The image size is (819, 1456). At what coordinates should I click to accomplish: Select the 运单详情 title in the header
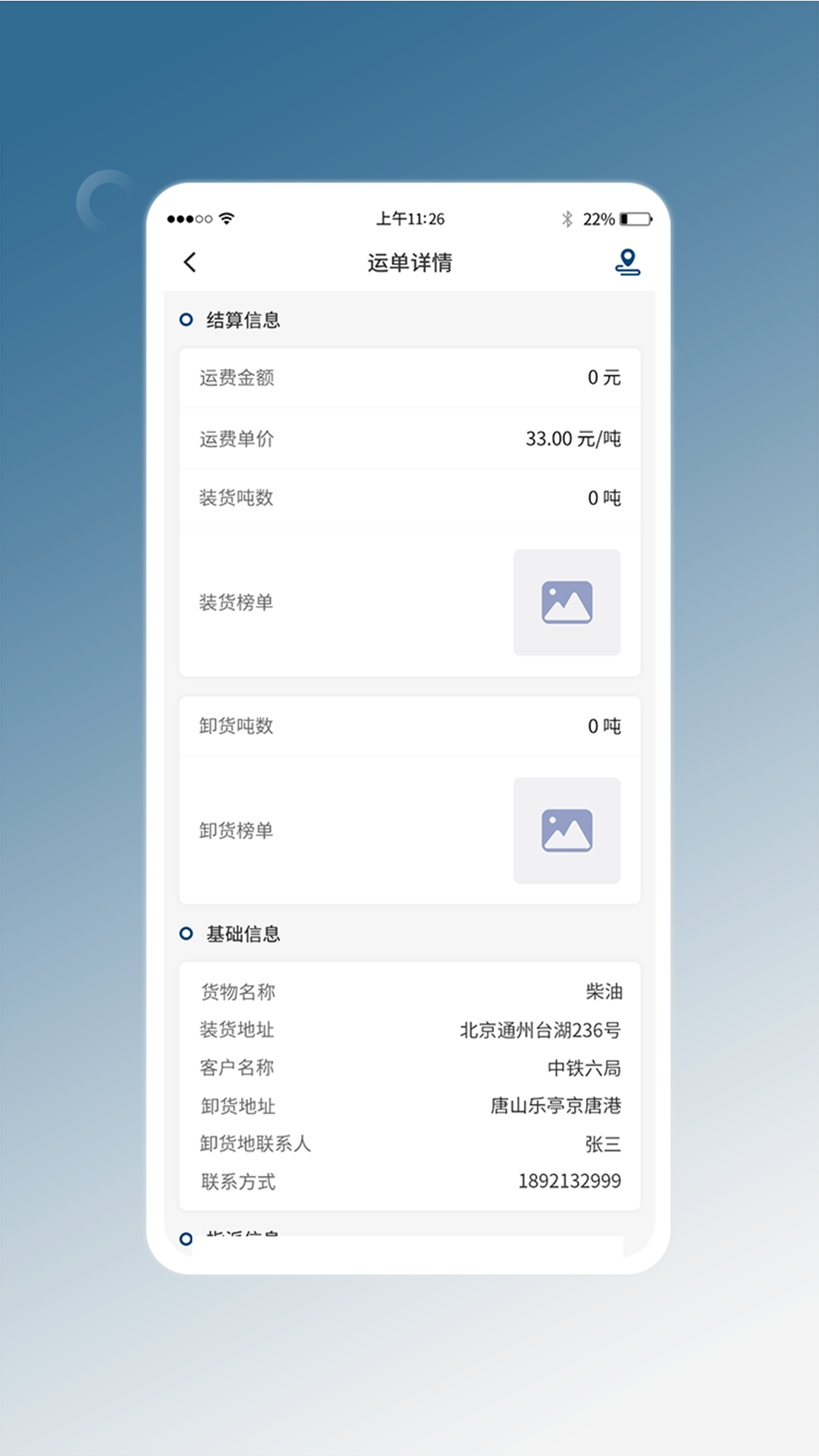[409, 262]
